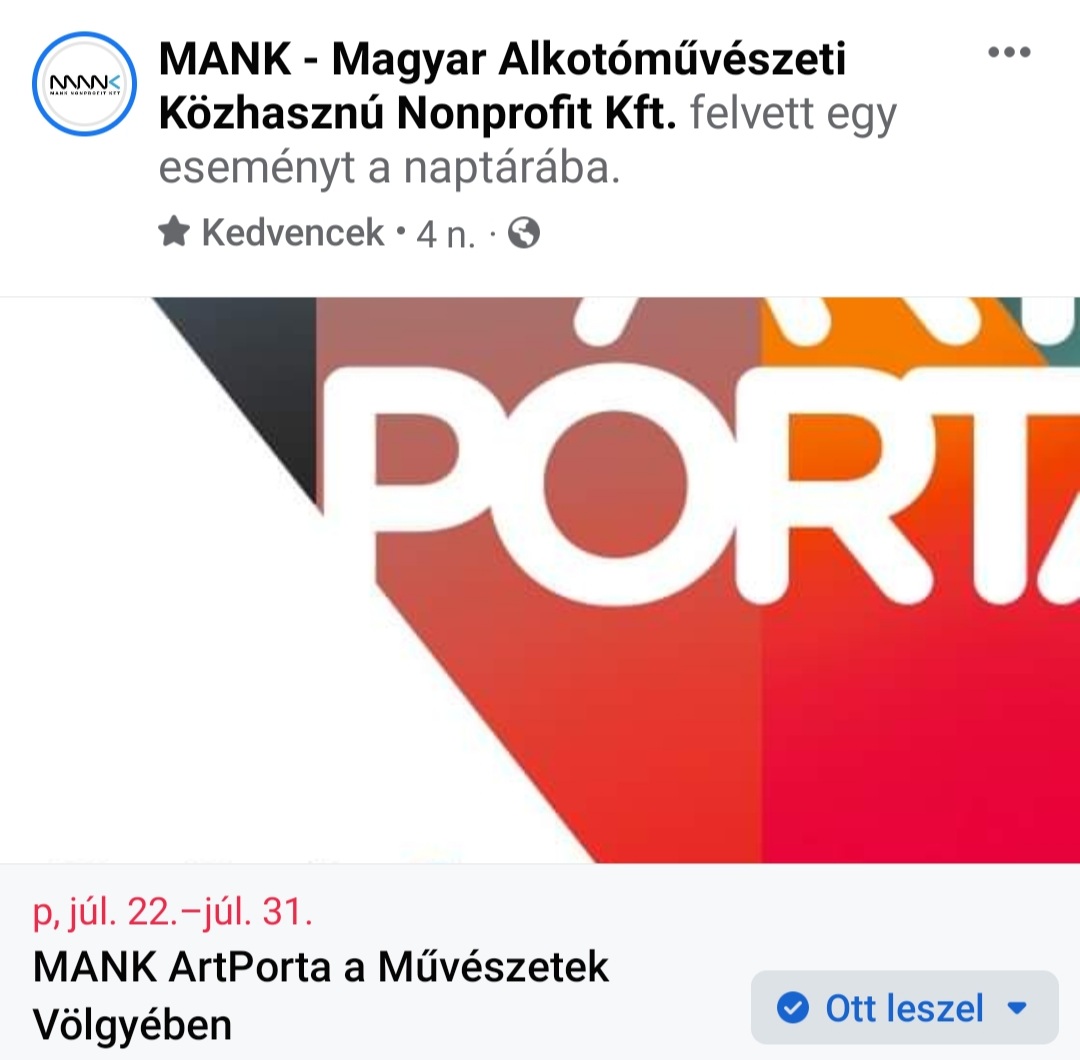The width and height of the screenshot is (1080, 1060).
Task: Open MANK's profile picture
Action: click(84, 84)
